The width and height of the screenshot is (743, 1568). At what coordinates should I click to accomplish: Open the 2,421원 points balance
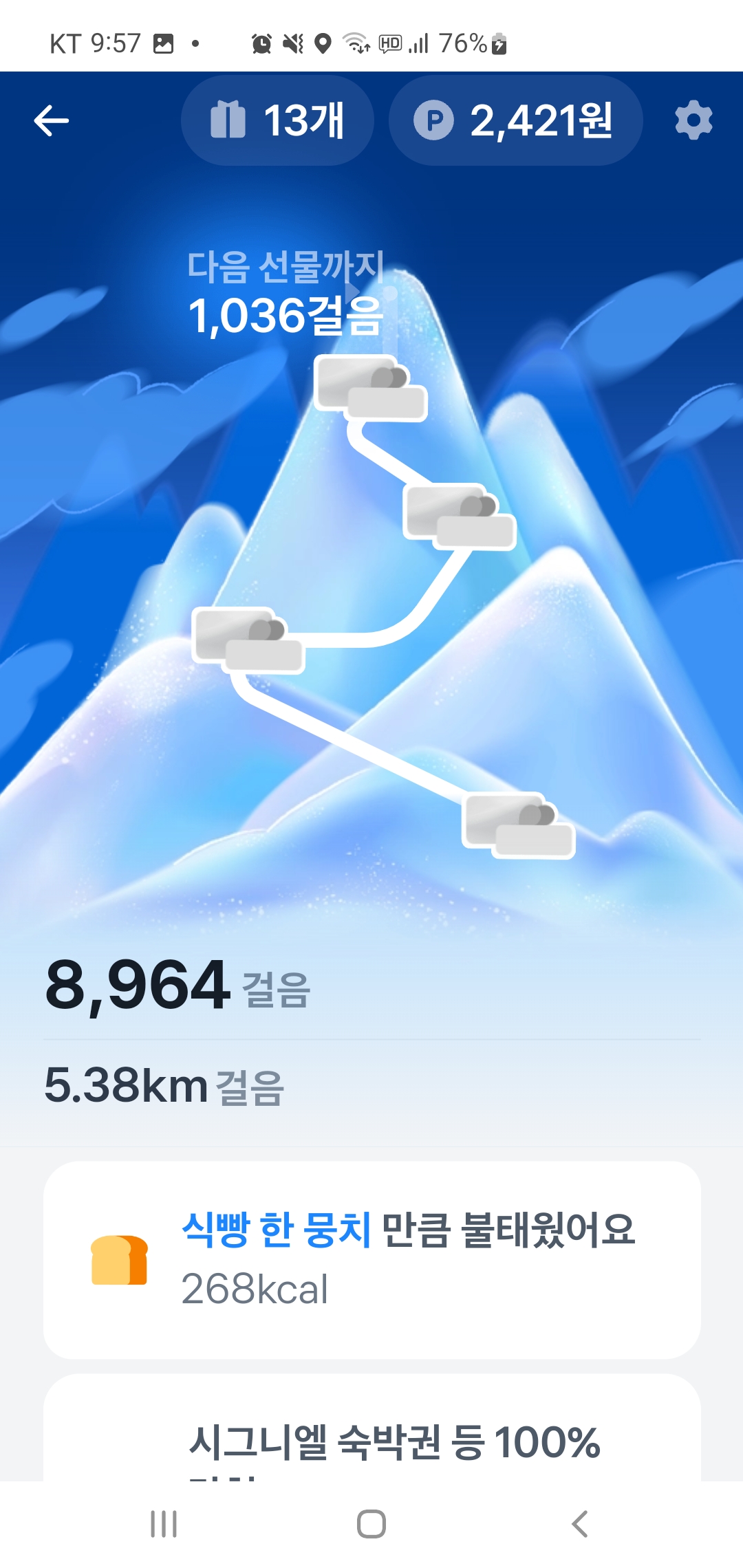pyautogui.click(x=515, y=121)
